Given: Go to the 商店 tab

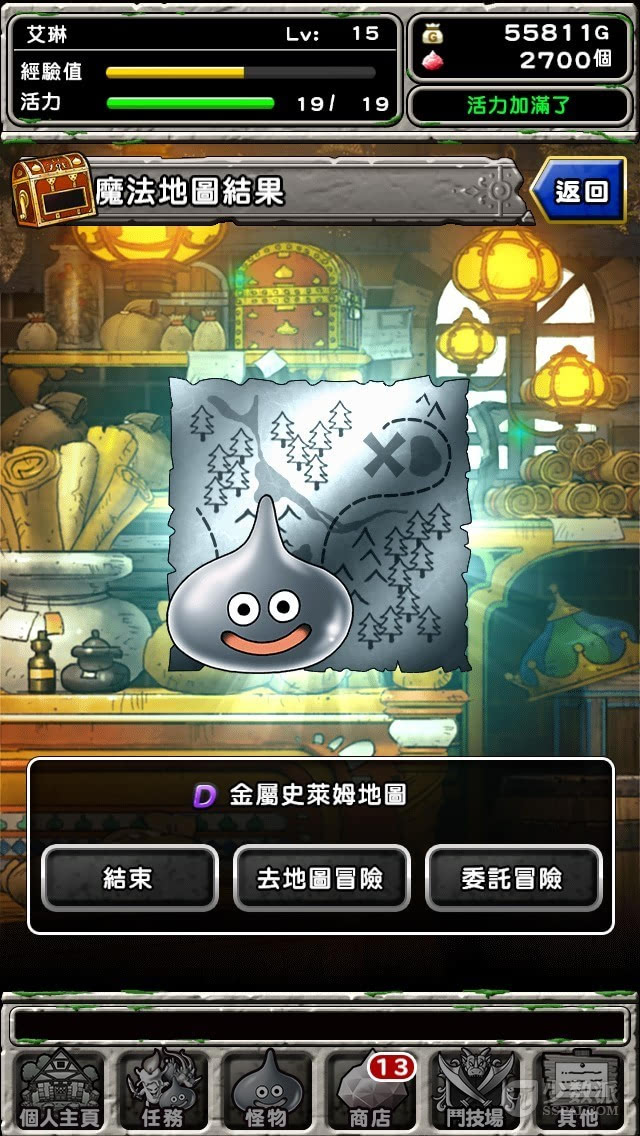Looking at the screenshot, I should point(371,1092).
